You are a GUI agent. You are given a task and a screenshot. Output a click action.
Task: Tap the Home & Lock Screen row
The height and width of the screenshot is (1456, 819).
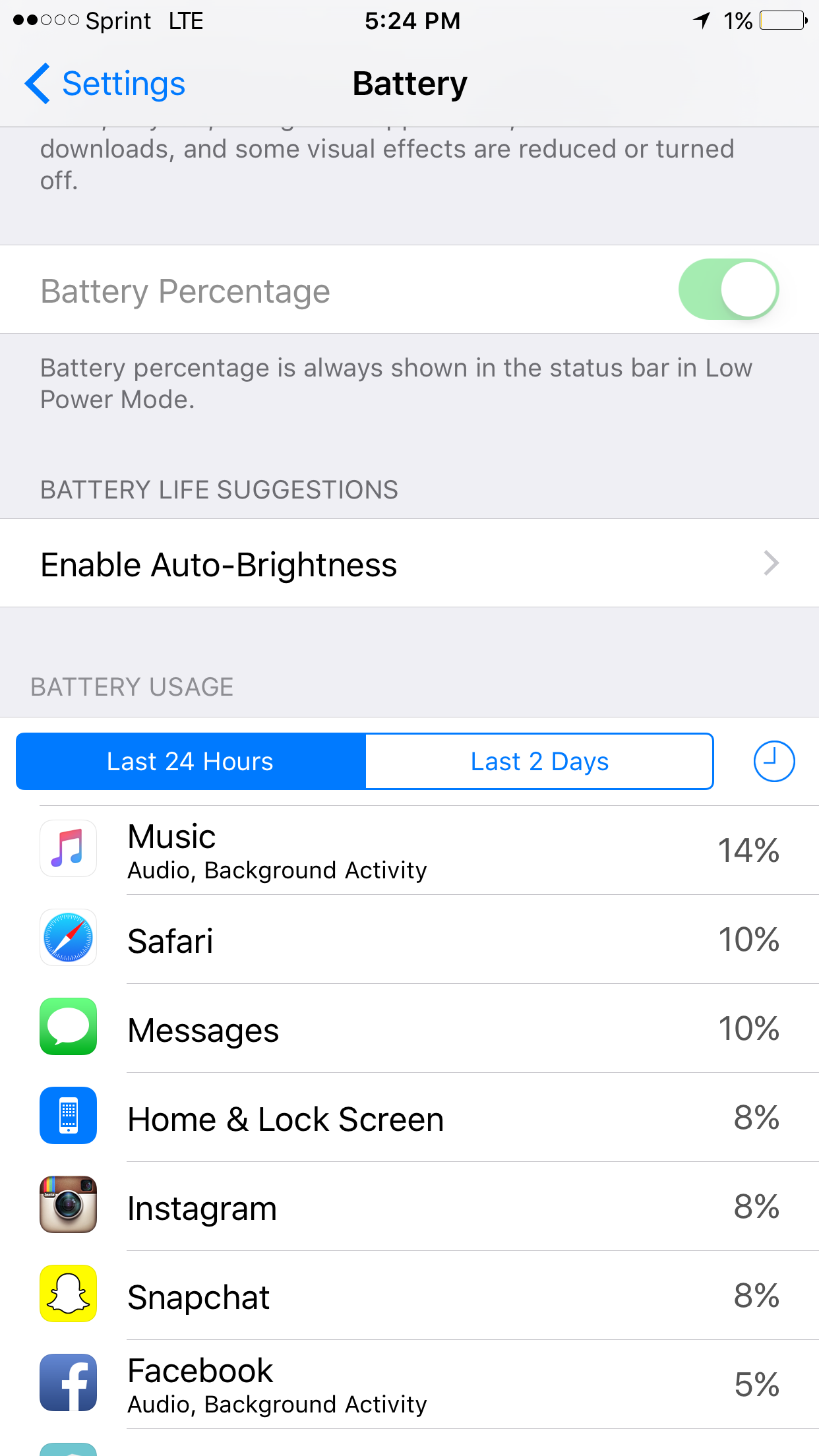(x=409, y=1118)
